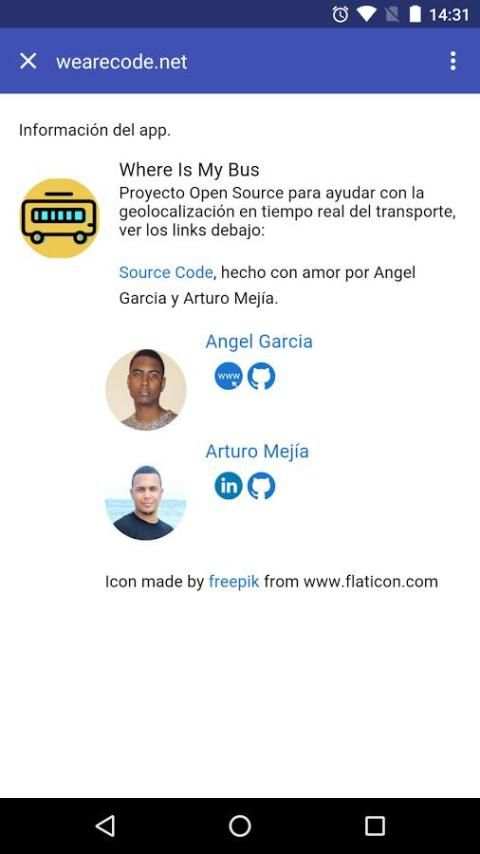Image resolution: width=480 pixels, height=854 pixels.
Task: Open Angel Garcia's name link
Action: (259, 341)
